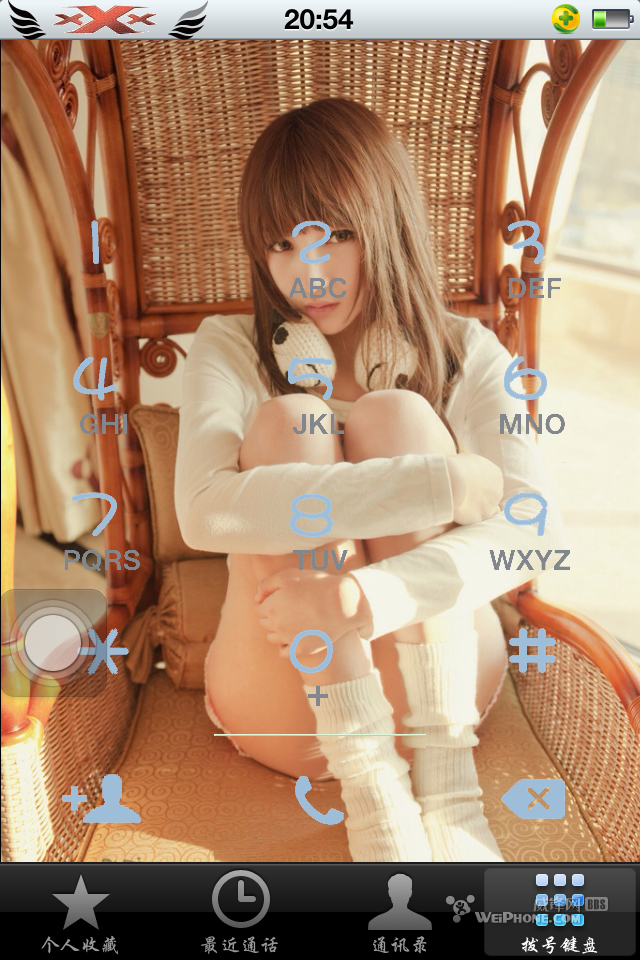Enter digit 7 PQRS
The height and width of the screenshot is (960, 640).
tap(101, 532)
